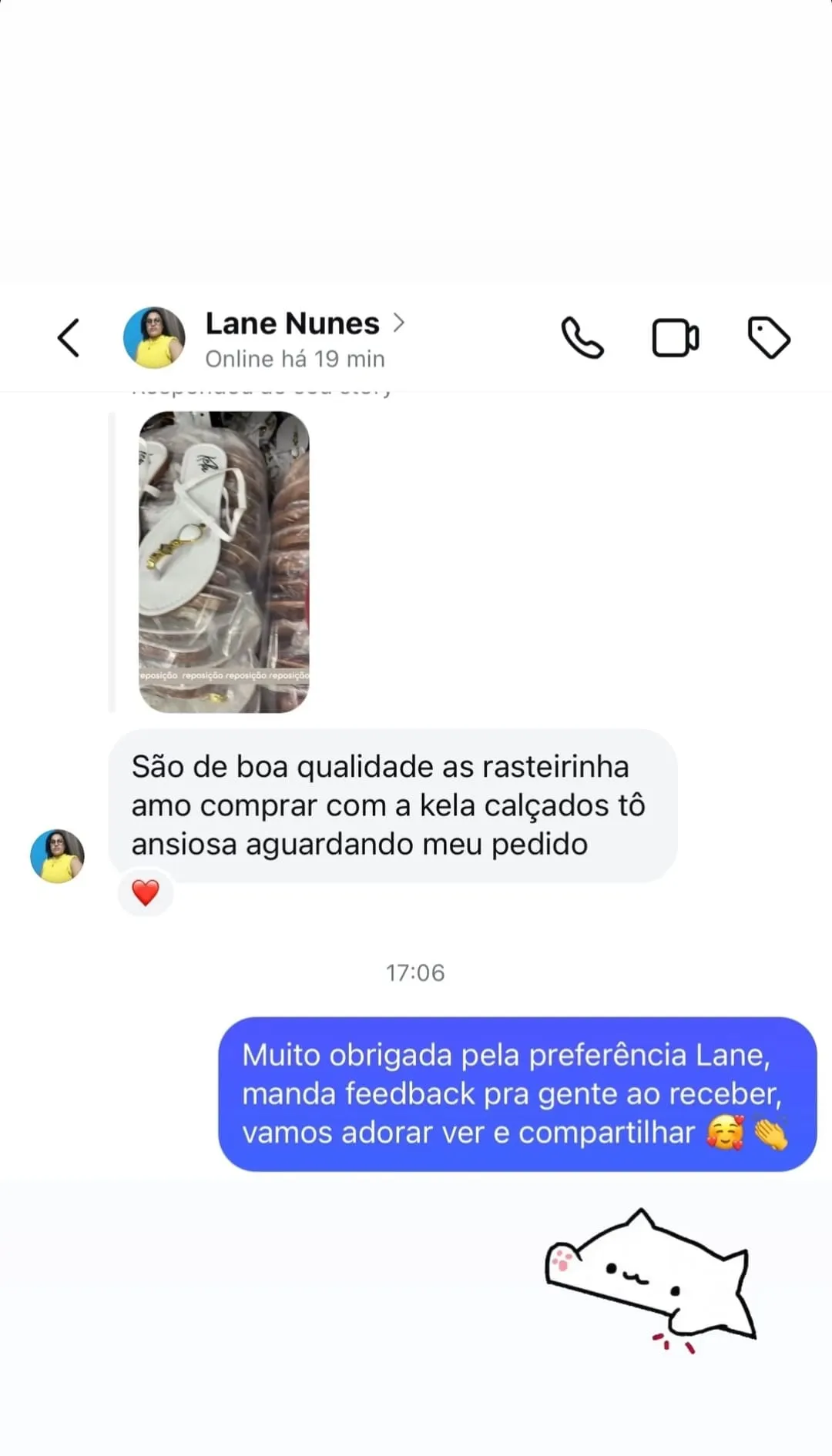Tap 'Lane Nunes' name in the chat header

click(292, 323)
